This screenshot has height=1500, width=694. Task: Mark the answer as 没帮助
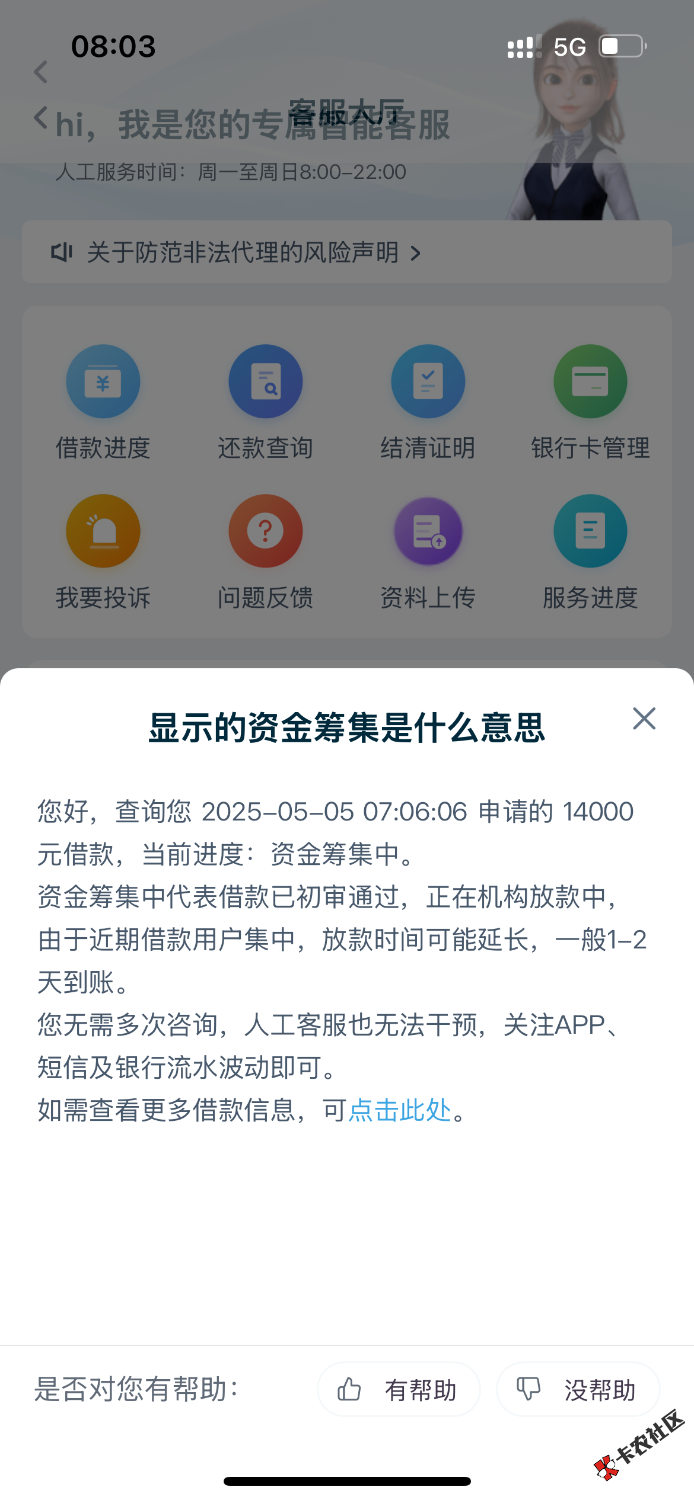[577, 1390]
